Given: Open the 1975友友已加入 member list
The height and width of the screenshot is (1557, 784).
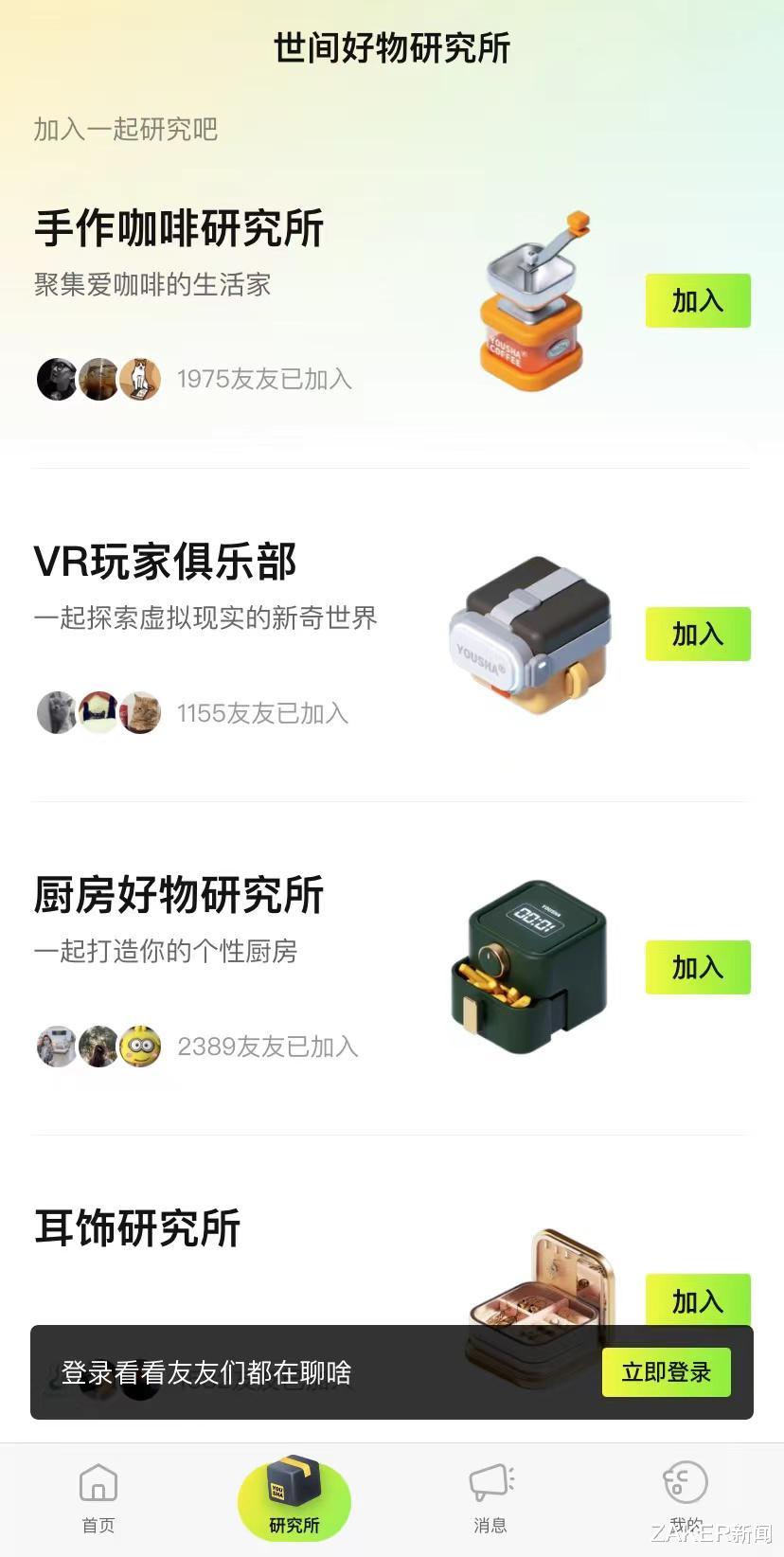Looking at the screenshot, I should point(263,379).
